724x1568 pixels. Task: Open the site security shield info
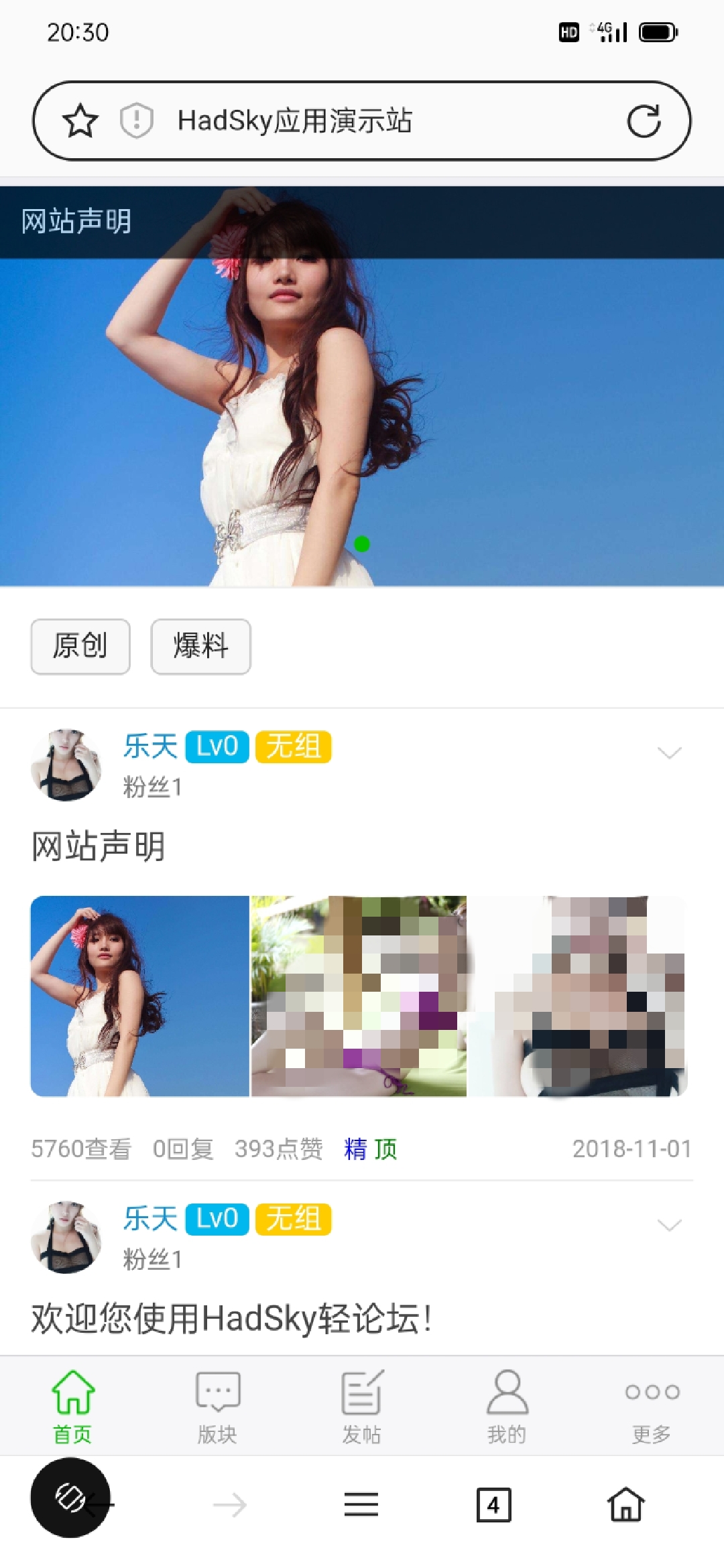click(137, 121)
